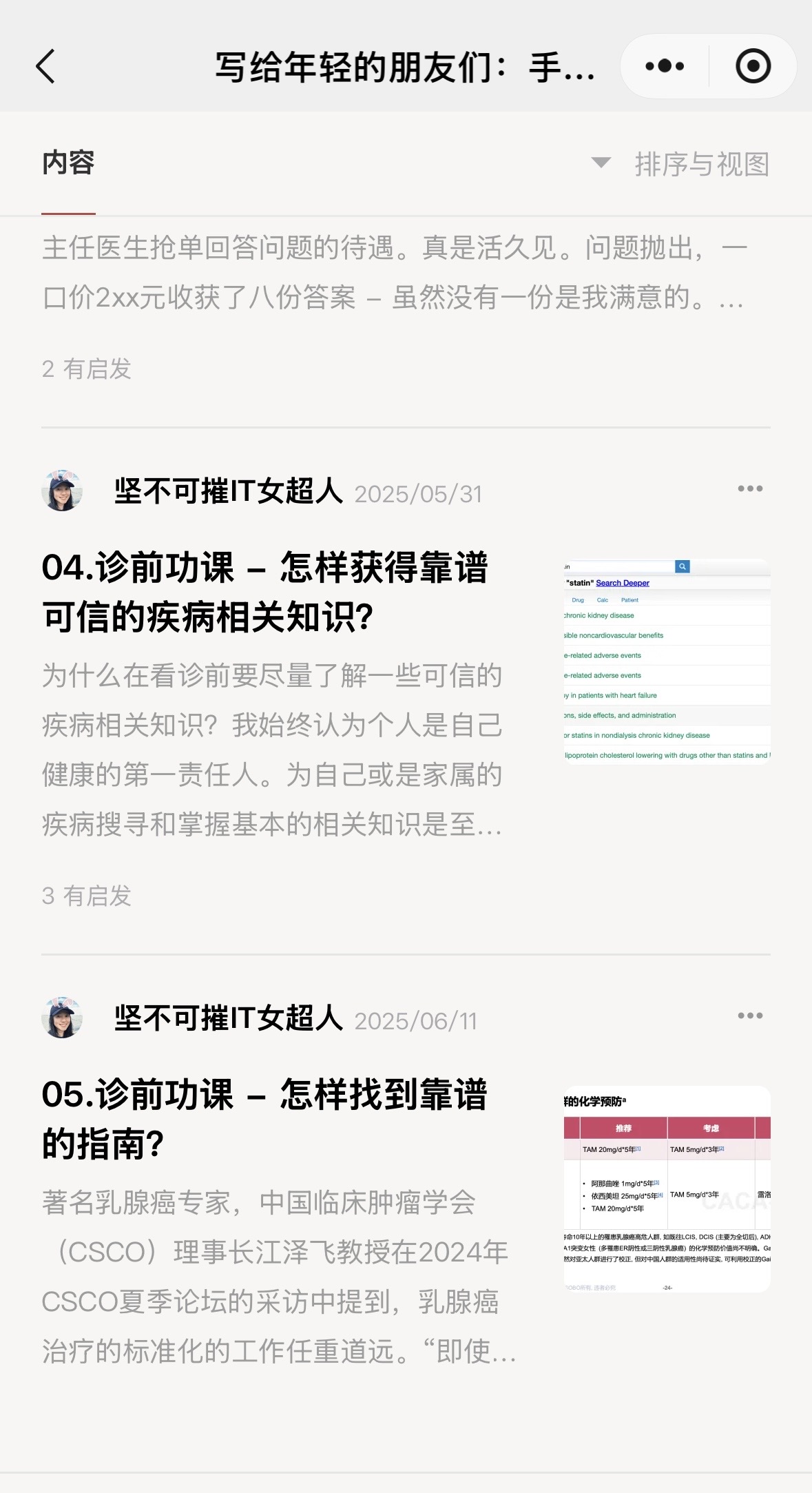Viewport: 812px width, 1493px height.
Task: View the 化学预防 table thumbnail
Action: (667, 1188)
